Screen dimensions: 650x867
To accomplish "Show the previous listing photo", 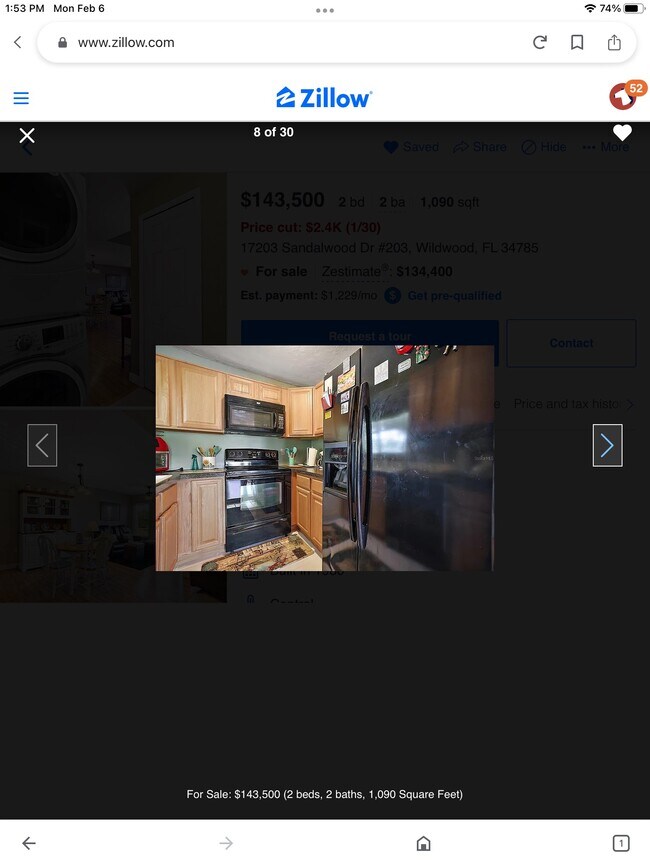I will tap(42, 445).
